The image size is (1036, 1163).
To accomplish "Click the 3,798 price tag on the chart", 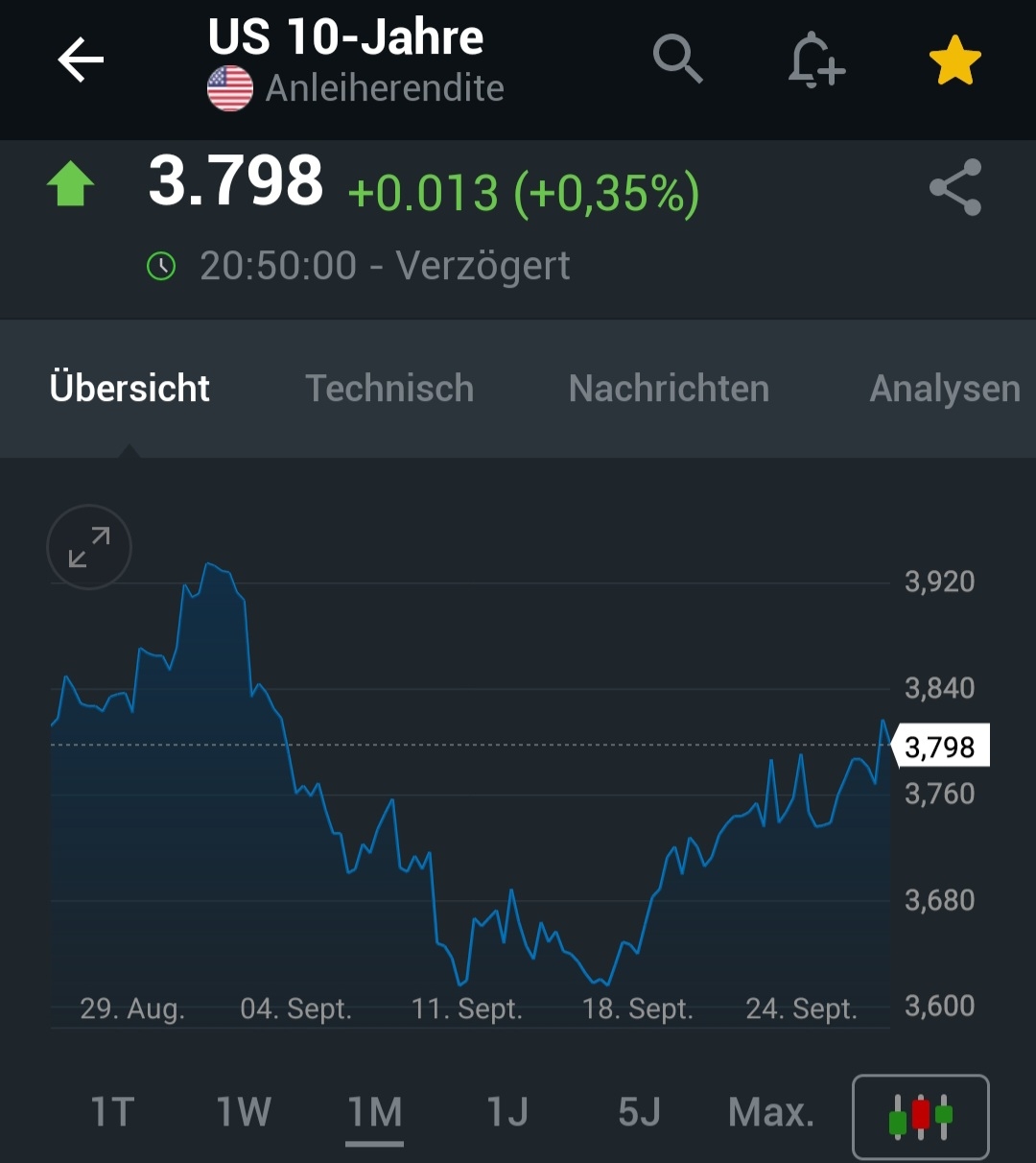I will pos(941,747).
